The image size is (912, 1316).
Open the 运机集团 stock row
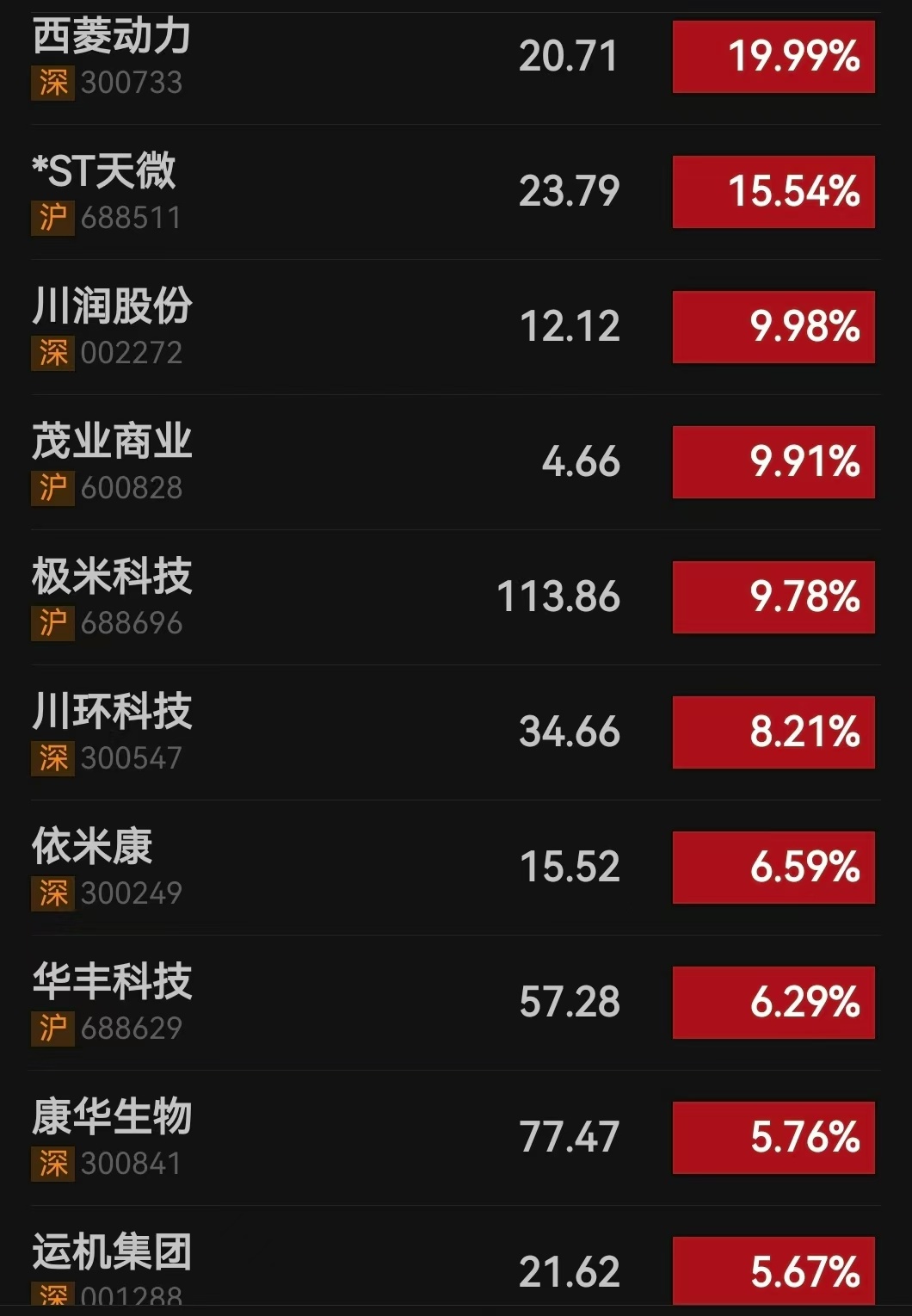point(456,1262)
